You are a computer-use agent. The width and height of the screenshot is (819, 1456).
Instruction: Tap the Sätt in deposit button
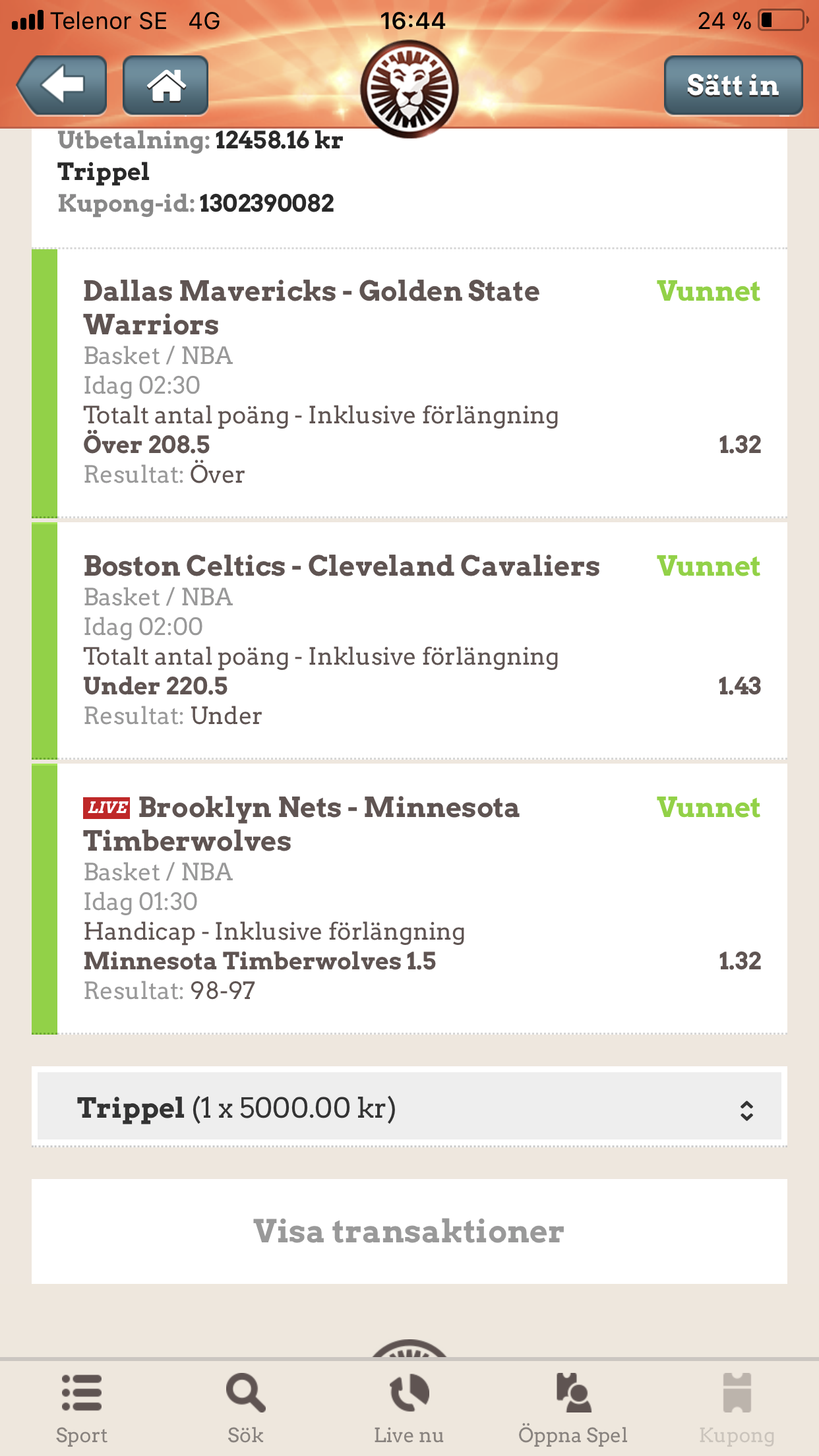(733, 86)
